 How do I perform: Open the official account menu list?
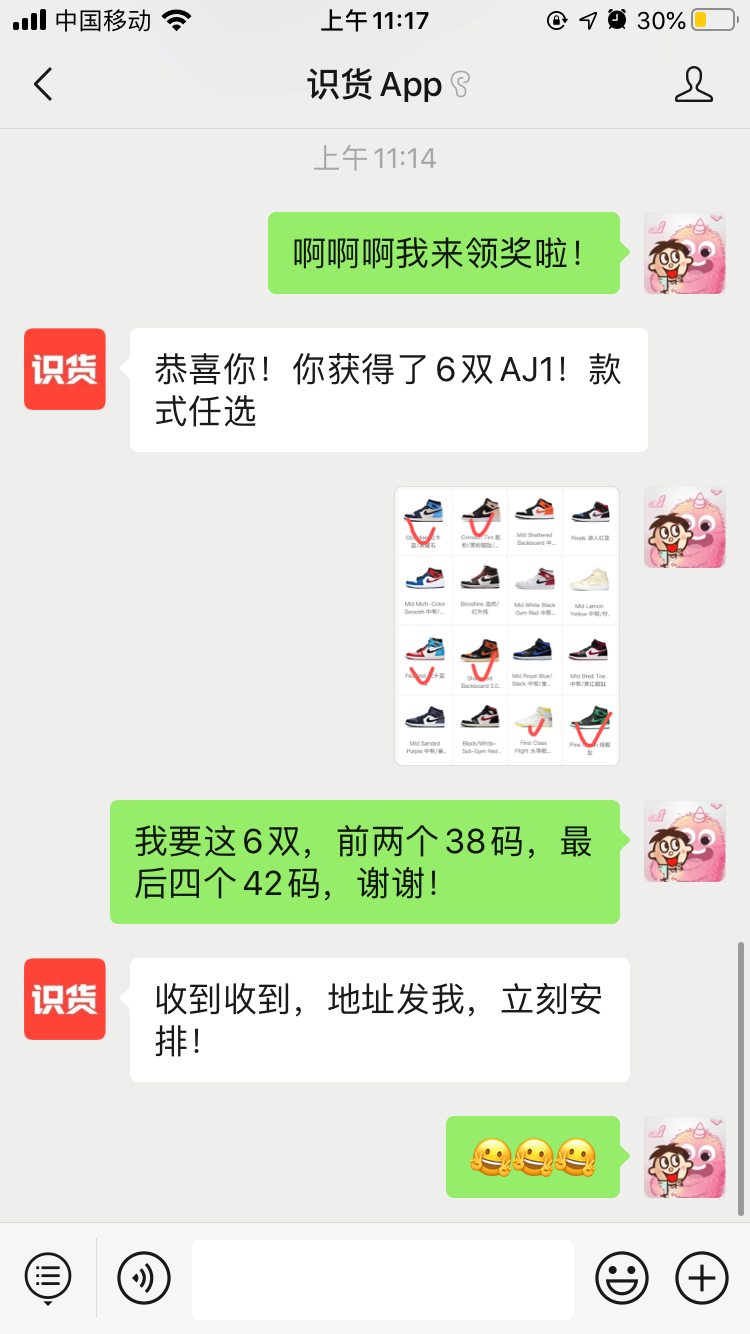(x=47, y=1277)
